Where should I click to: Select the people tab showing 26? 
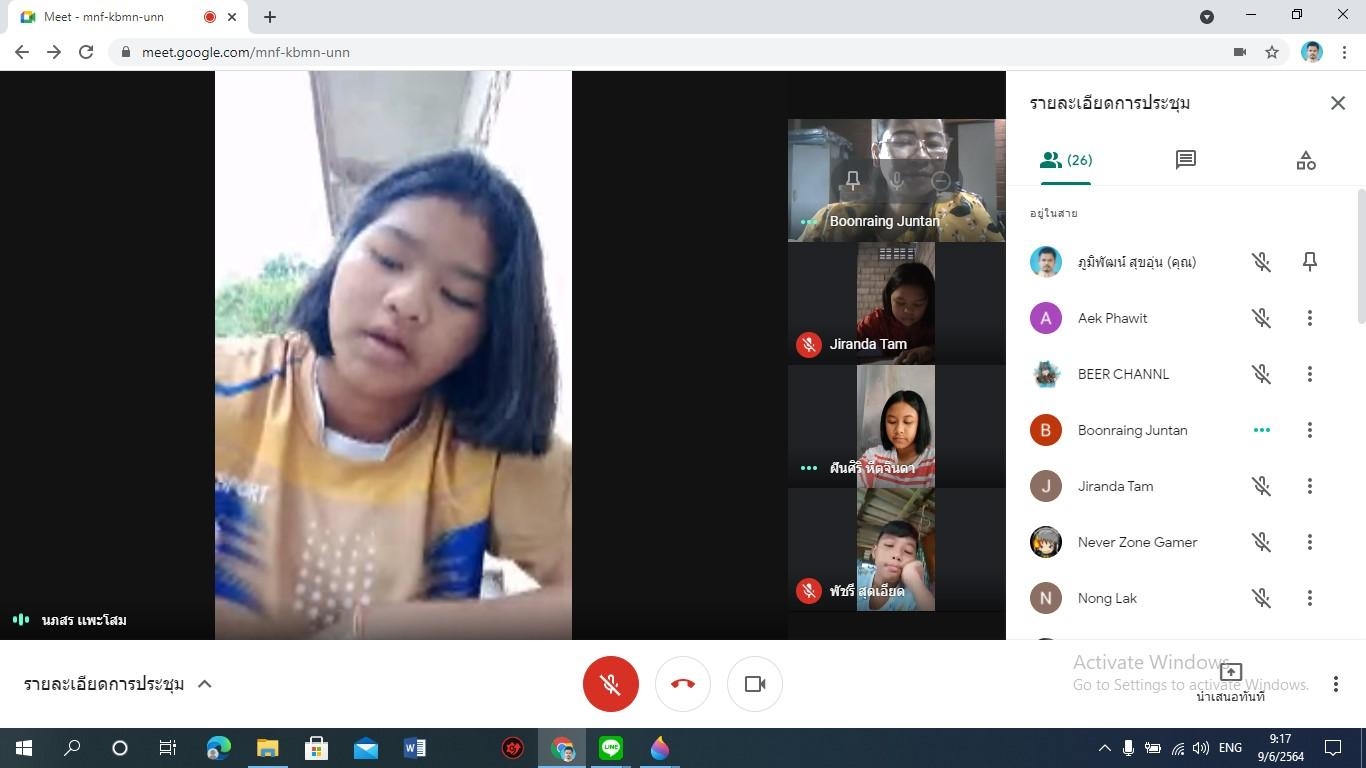(x=1066, y=160)
